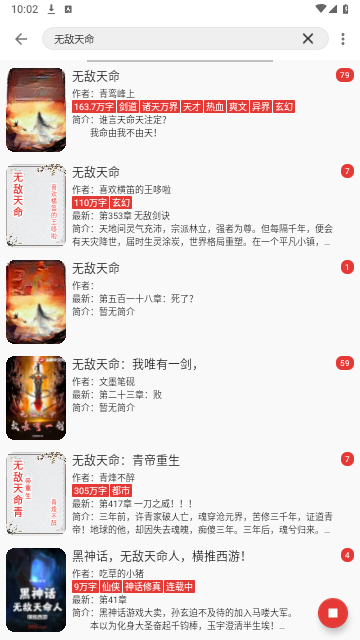The width and height of the screenshot is (360, 640).
Task: Open 无敌天命 by 喜欢横笛的王哆啦
Action: [180, 206]
